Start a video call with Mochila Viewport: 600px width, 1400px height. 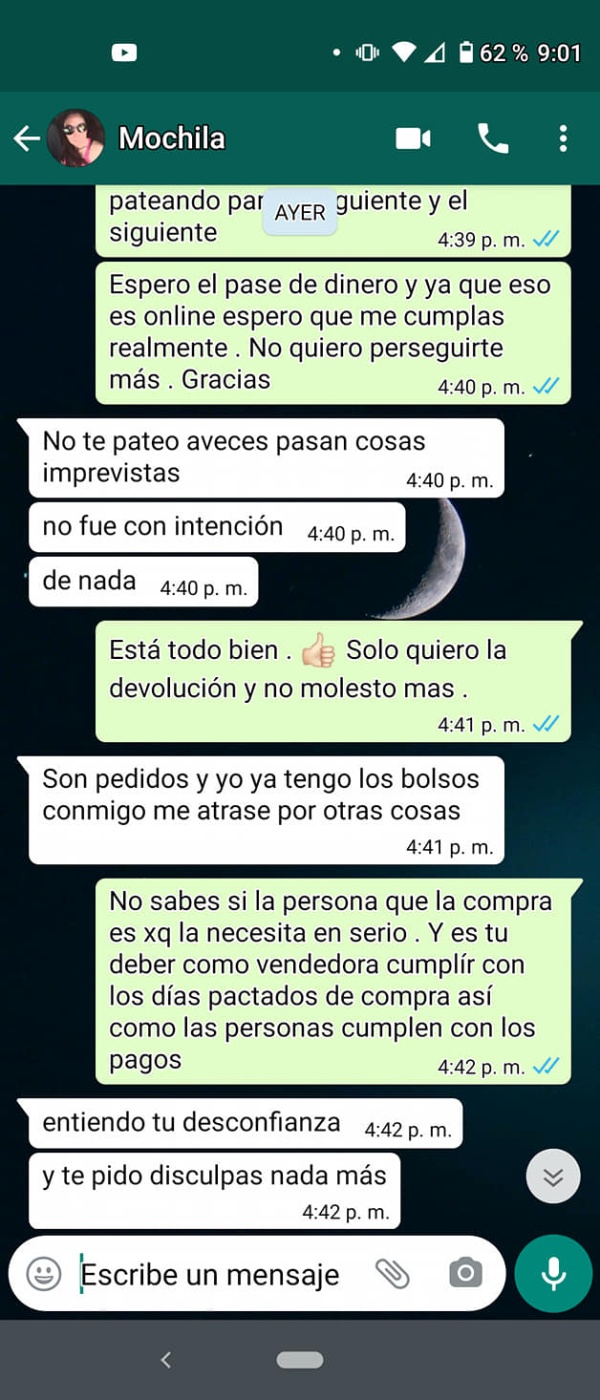coord(413,138)
